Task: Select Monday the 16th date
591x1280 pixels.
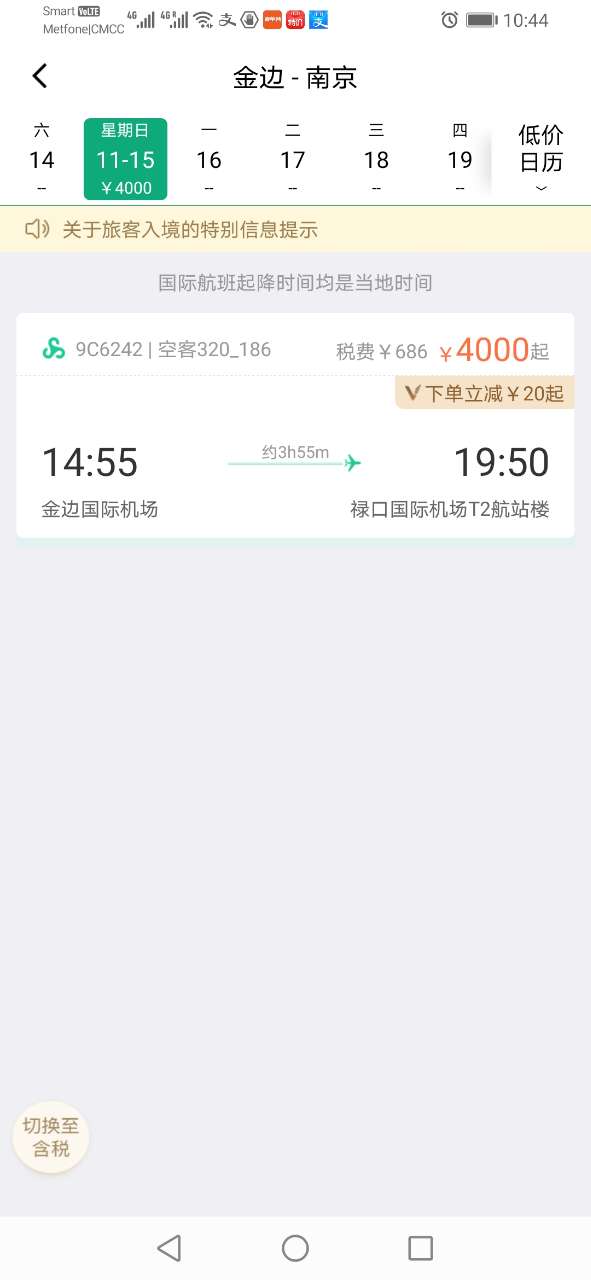Action: [x=209, y=159]
